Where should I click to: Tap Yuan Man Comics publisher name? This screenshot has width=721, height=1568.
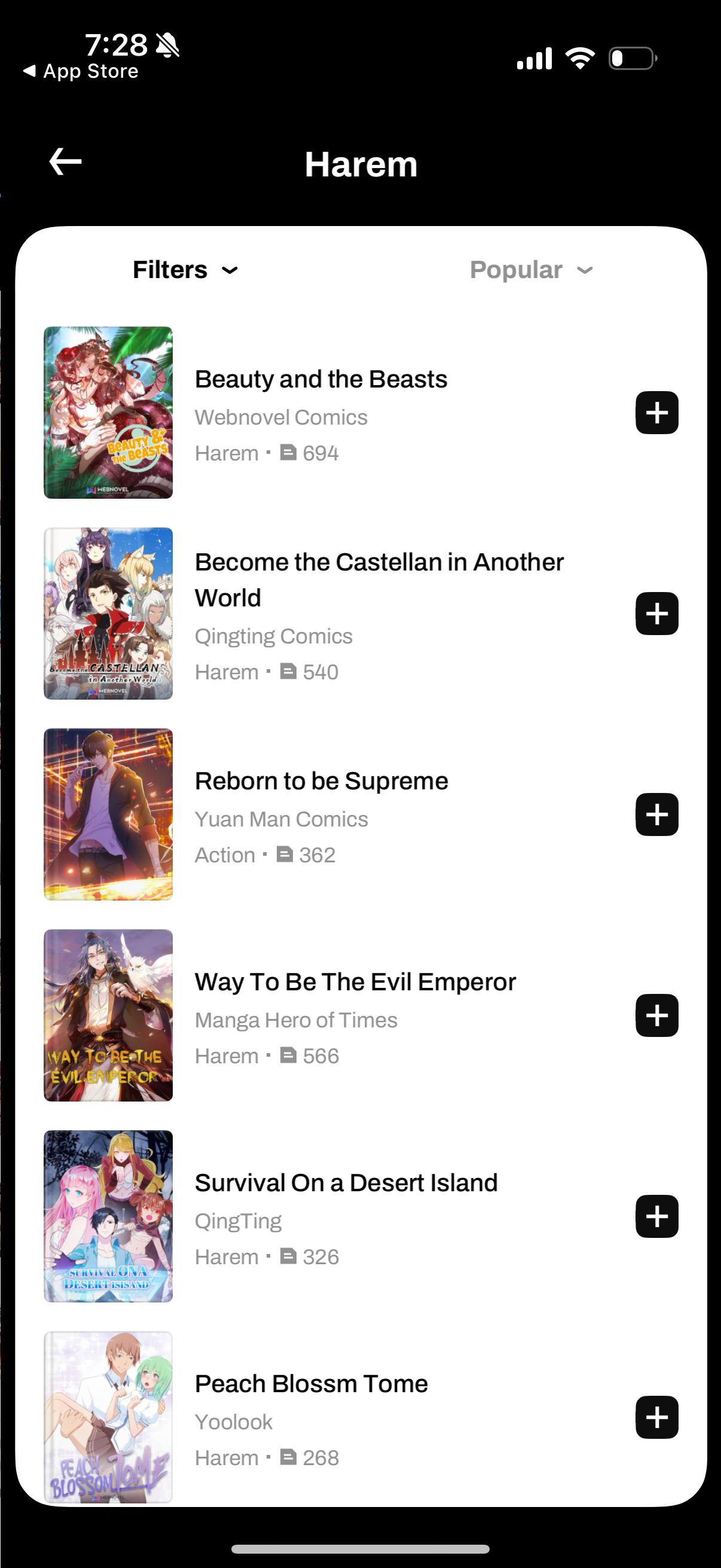point(281,819)
